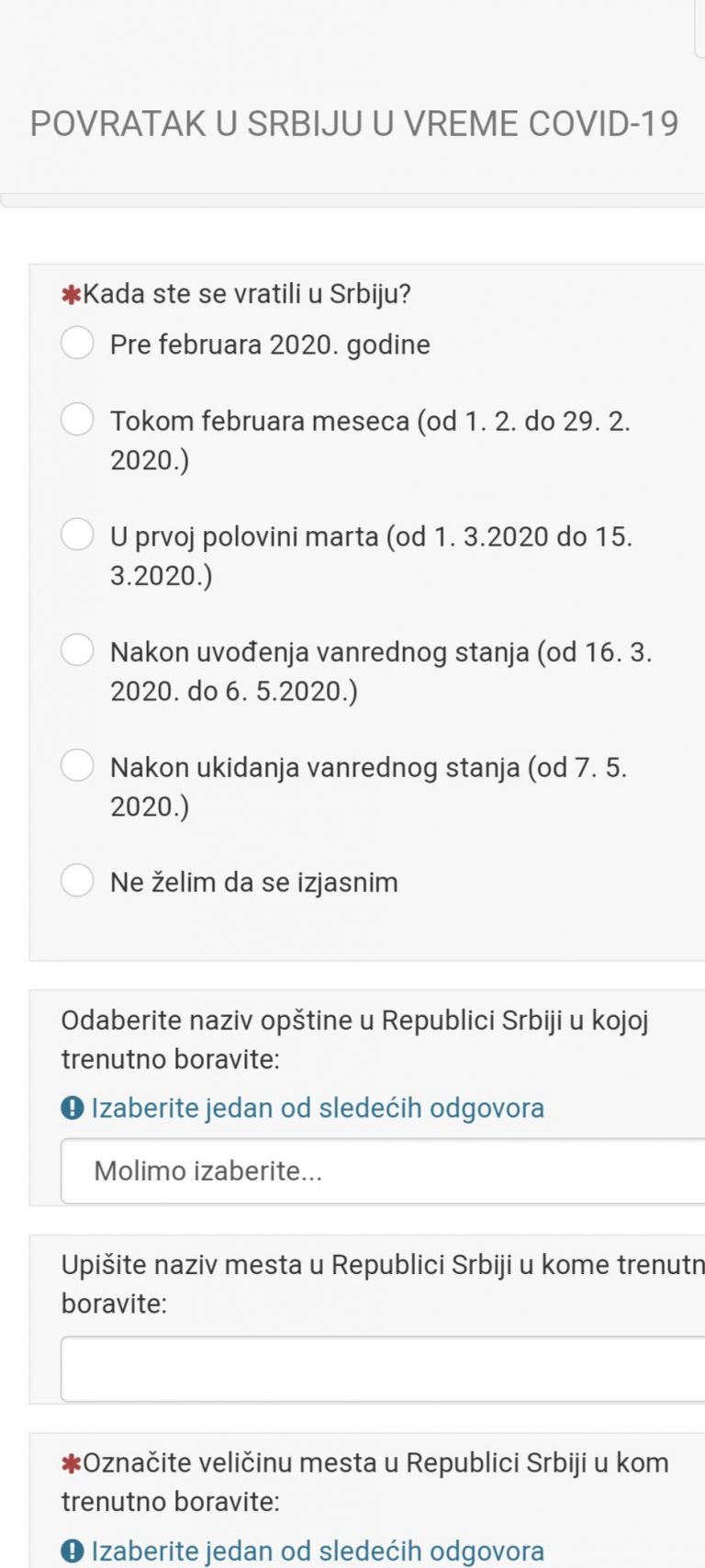This screenshot has height=1568, width=705.
Task: Tap the 'Upišite naziv mesta' text field
Action: click(382, 1369)
